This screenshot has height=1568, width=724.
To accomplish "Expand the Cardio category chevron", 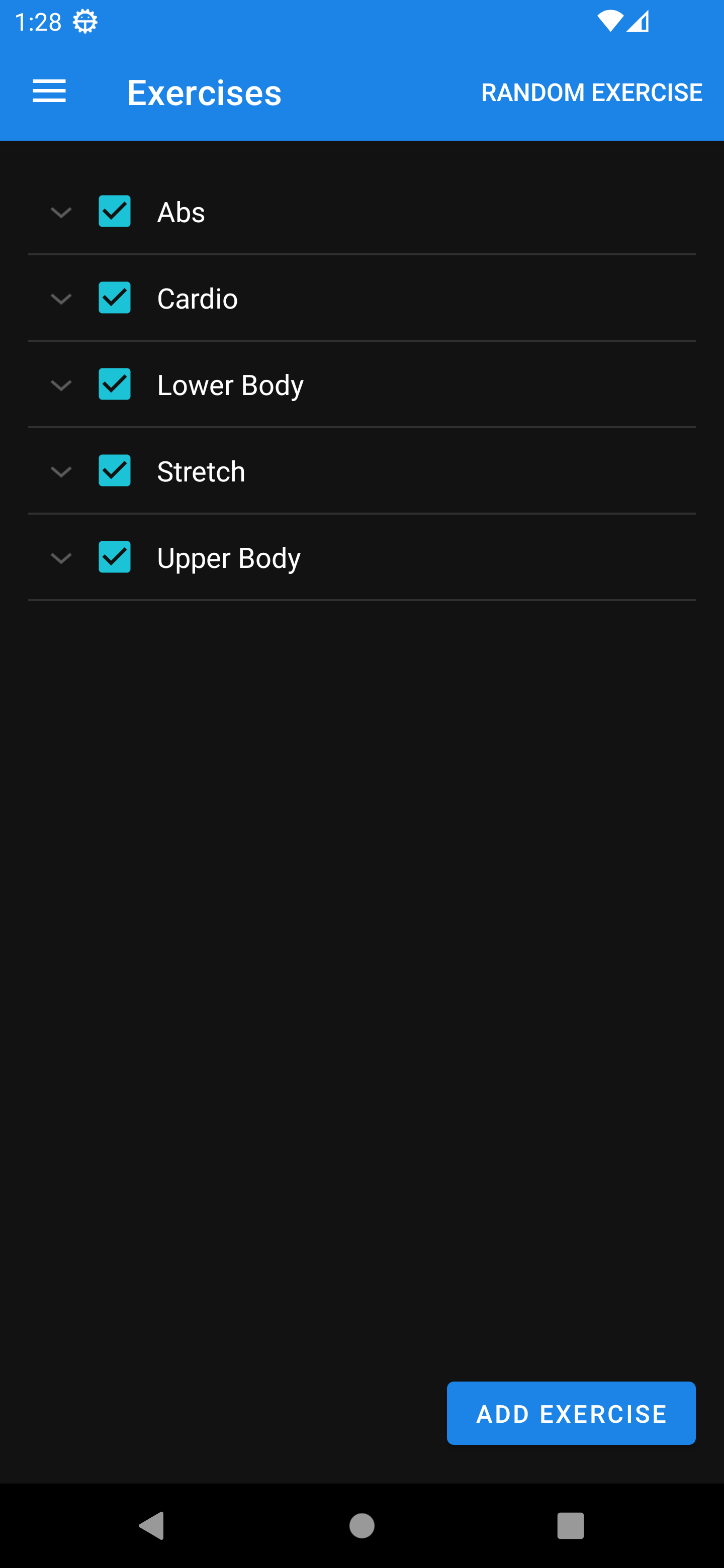I will tap(61, 299).
